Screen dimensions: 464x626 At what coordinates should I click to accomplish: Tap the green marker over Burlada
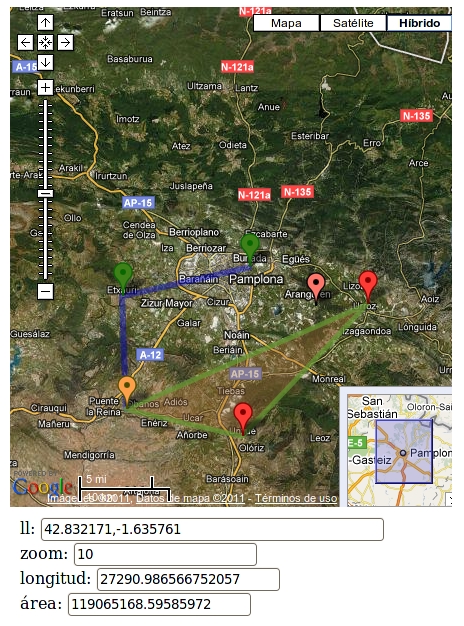(250, 249)
